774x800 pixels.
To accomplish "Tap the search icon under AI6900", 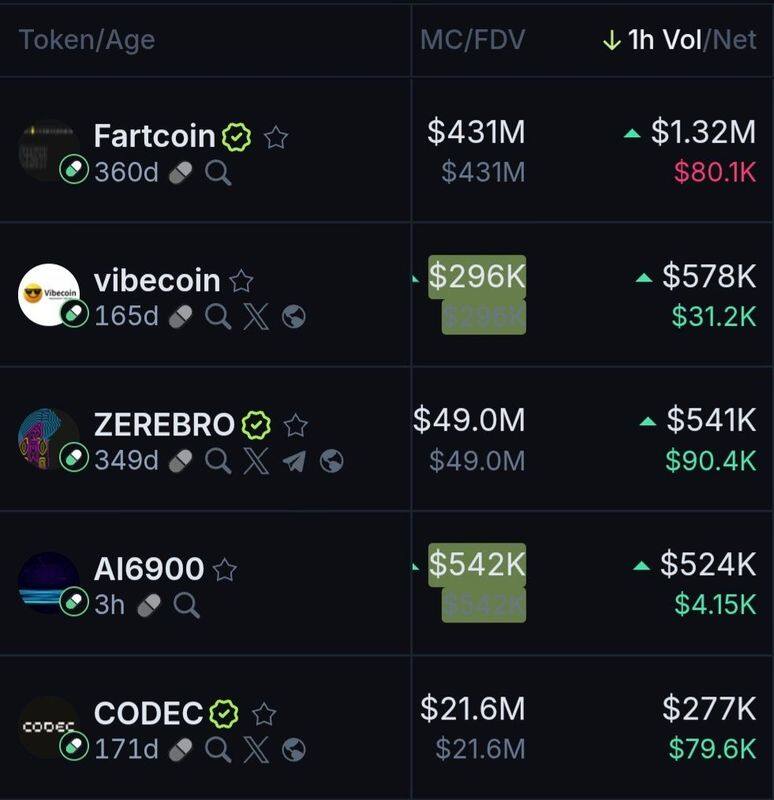I will click(x=186, y=605).
